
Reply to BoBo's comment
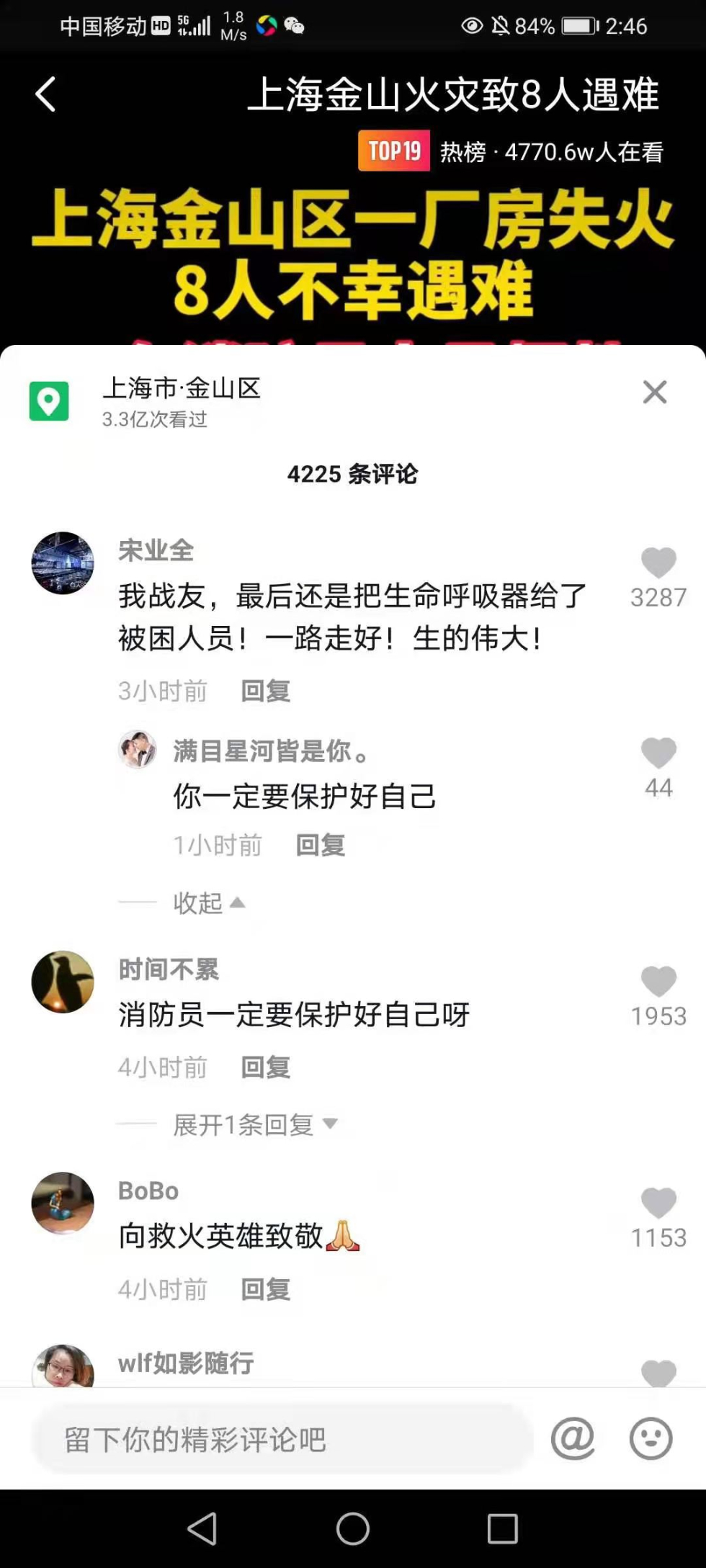coord(265,1289)
